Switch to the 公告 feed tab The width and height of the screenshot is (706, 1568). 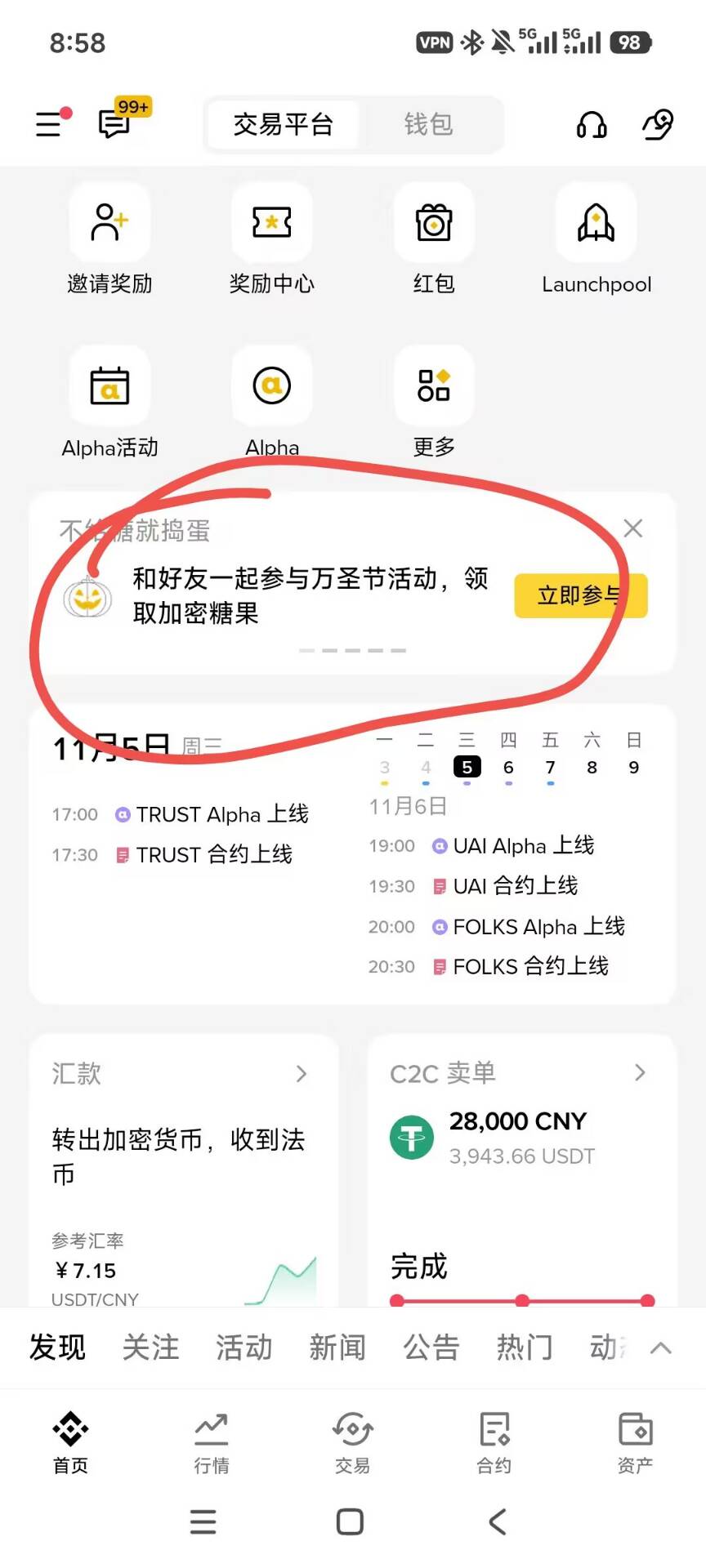click(x=431, y=1347)
